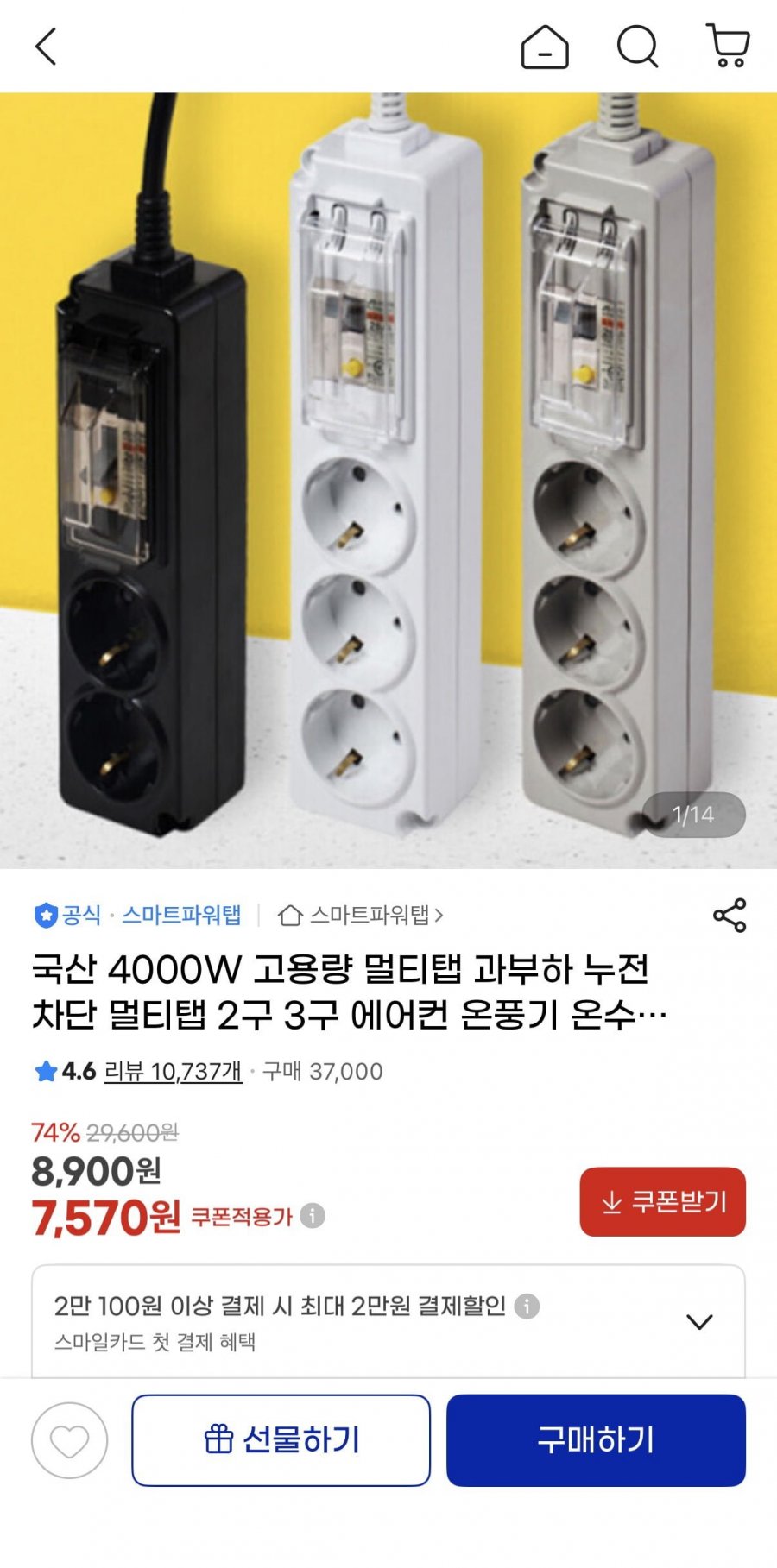Image resolution: width=777 pixels, height=1568 pixels.
Task: Open the share icon
Action: pyautogui.click(x=730, y=915)
